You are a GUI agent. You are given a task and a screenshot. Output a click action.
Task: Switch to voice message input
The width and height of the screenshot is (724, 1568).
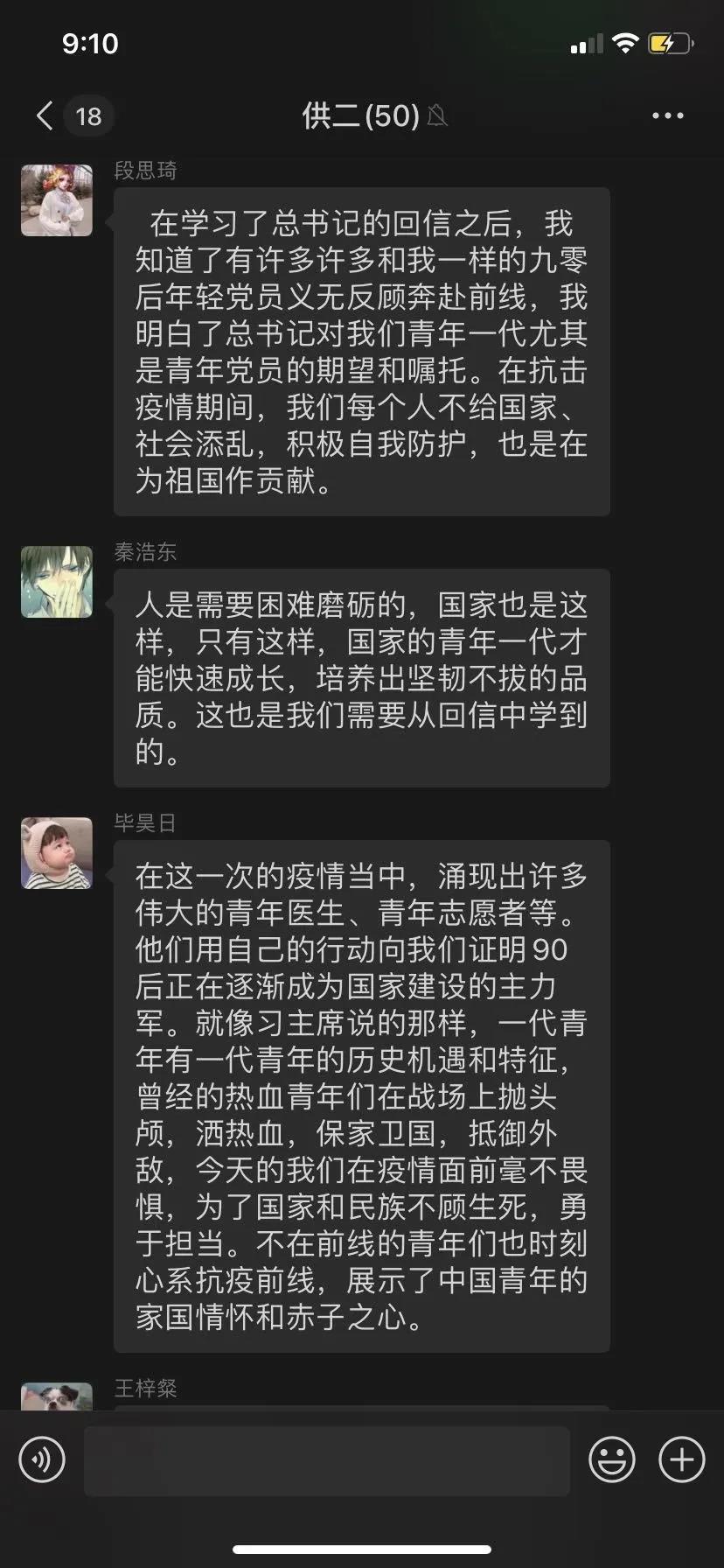coord(42,1459)
